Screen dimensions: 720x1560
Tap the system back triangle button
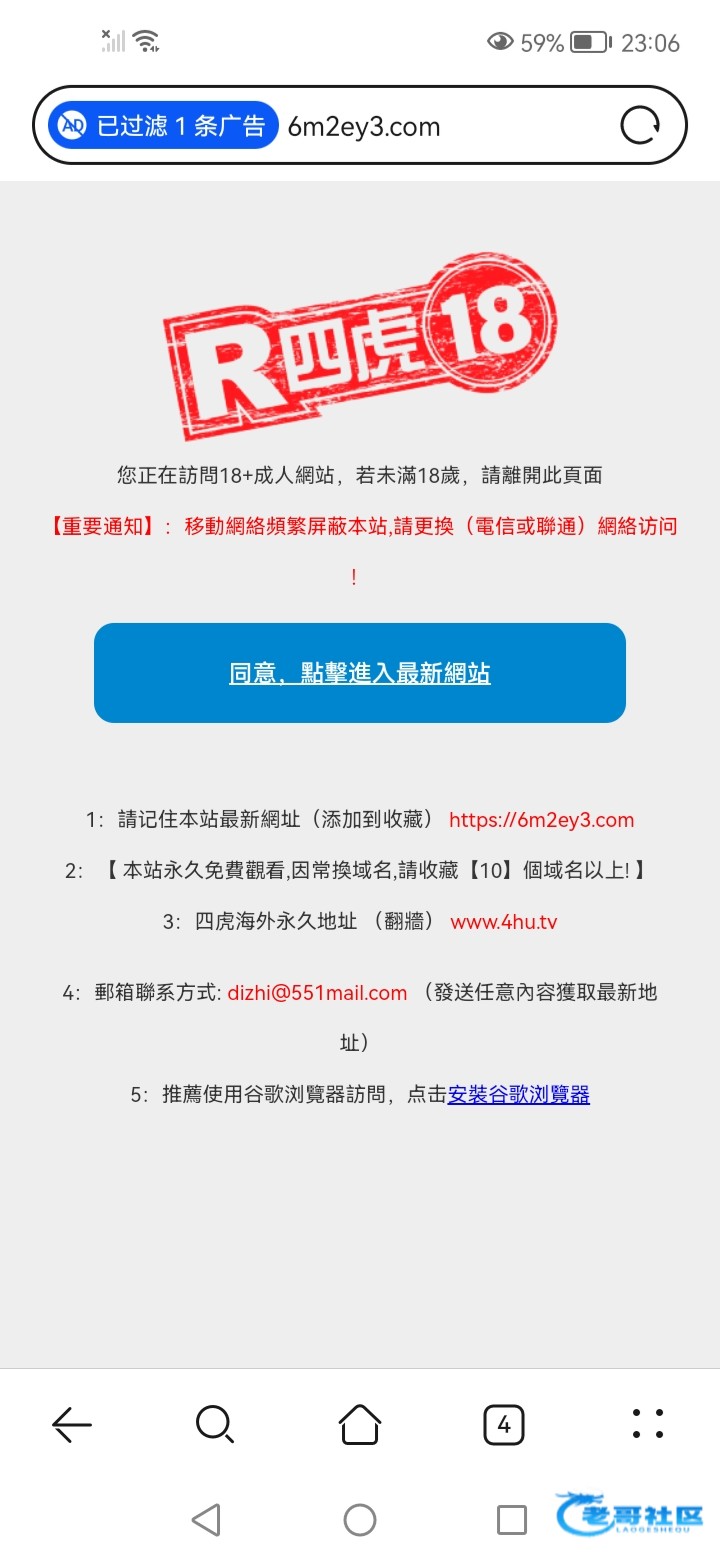[206, 1520]
